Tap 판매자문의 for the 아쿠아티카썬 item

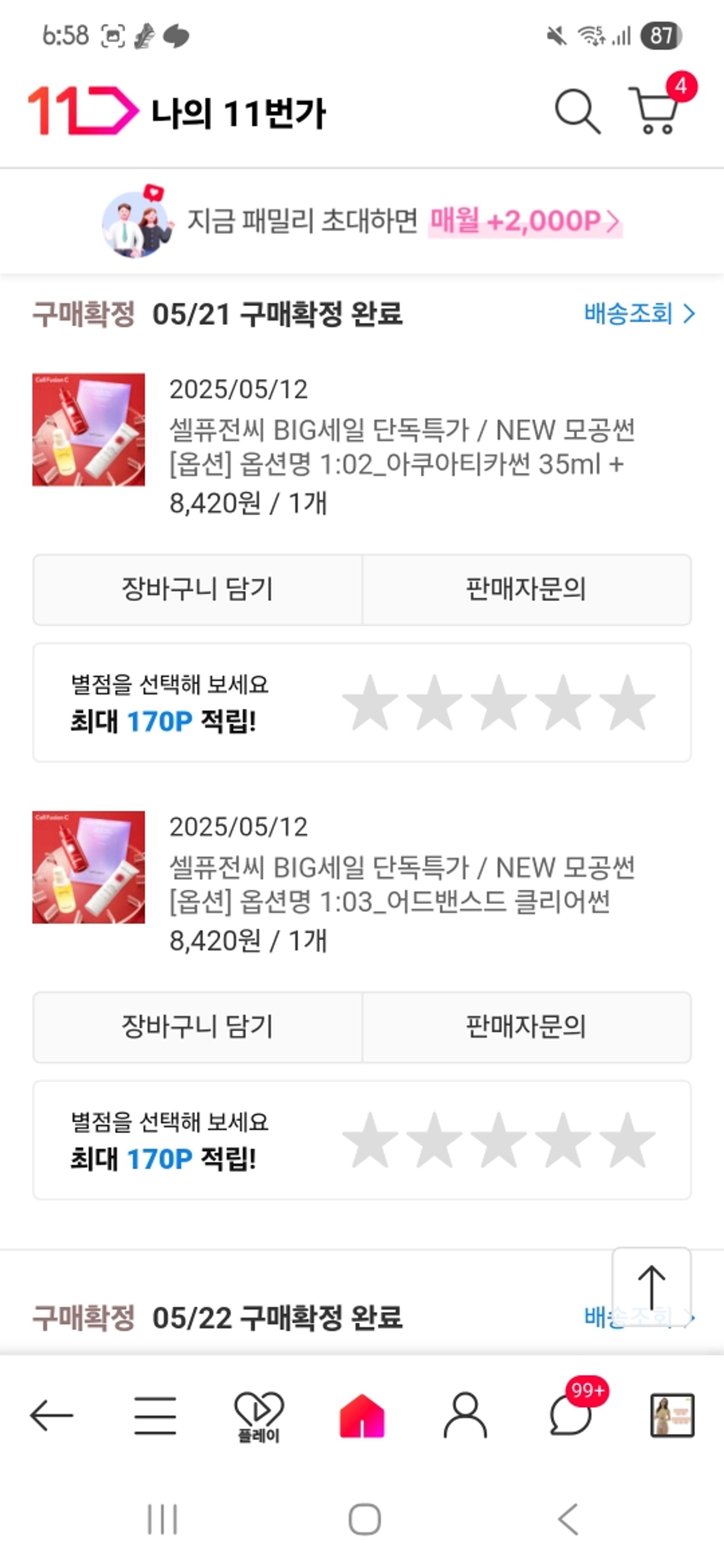point(526,589)
